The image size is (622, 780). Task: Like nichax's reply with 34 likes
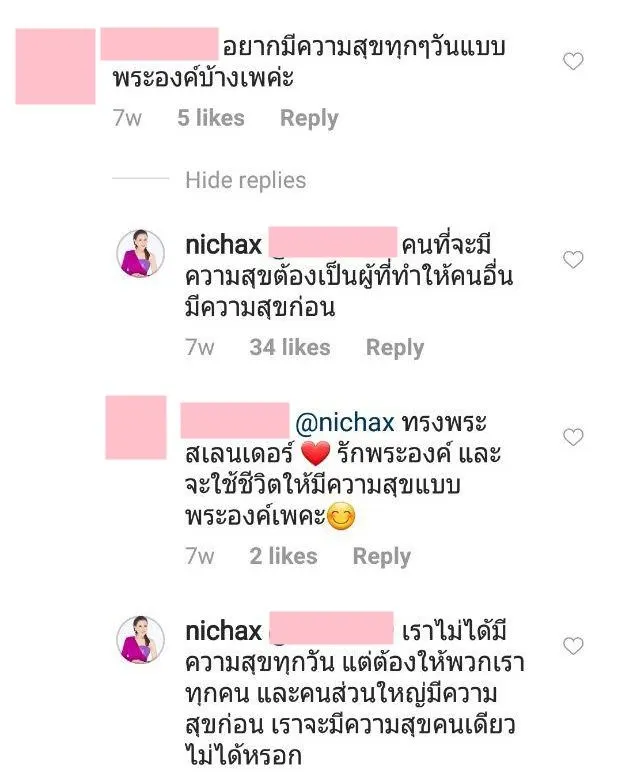pos(573,260)
